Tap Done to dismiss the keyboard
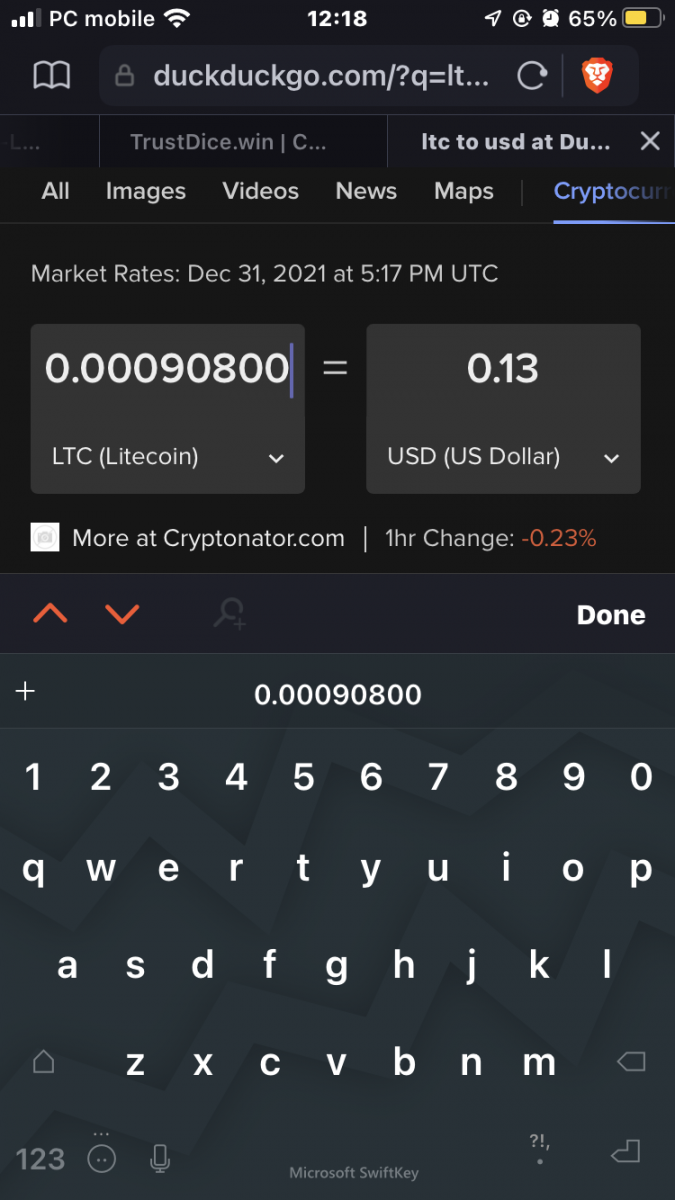This screenshot has width=675, height=1200. click(x=610, y=615)
